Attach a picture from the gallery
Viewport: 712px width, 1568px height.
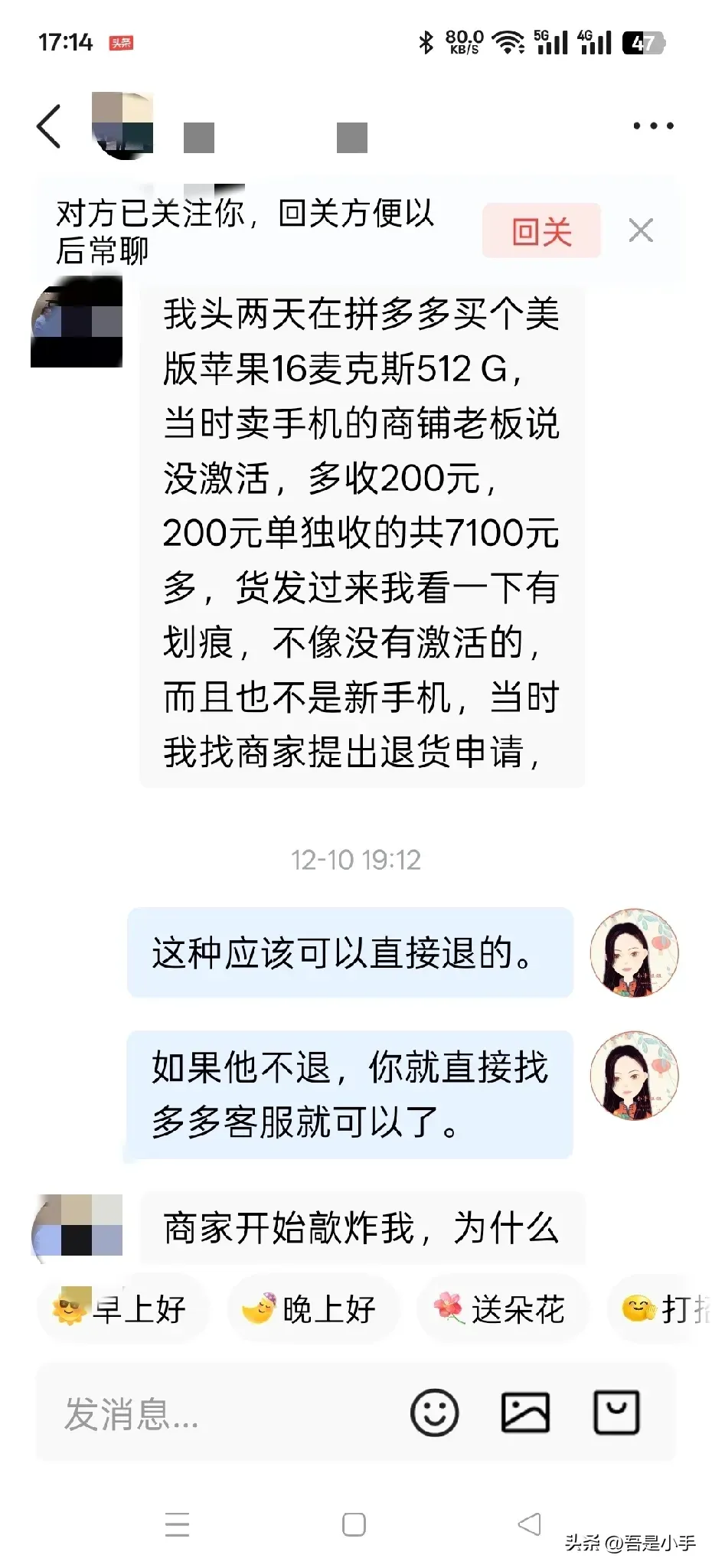tap(525, 1413)
